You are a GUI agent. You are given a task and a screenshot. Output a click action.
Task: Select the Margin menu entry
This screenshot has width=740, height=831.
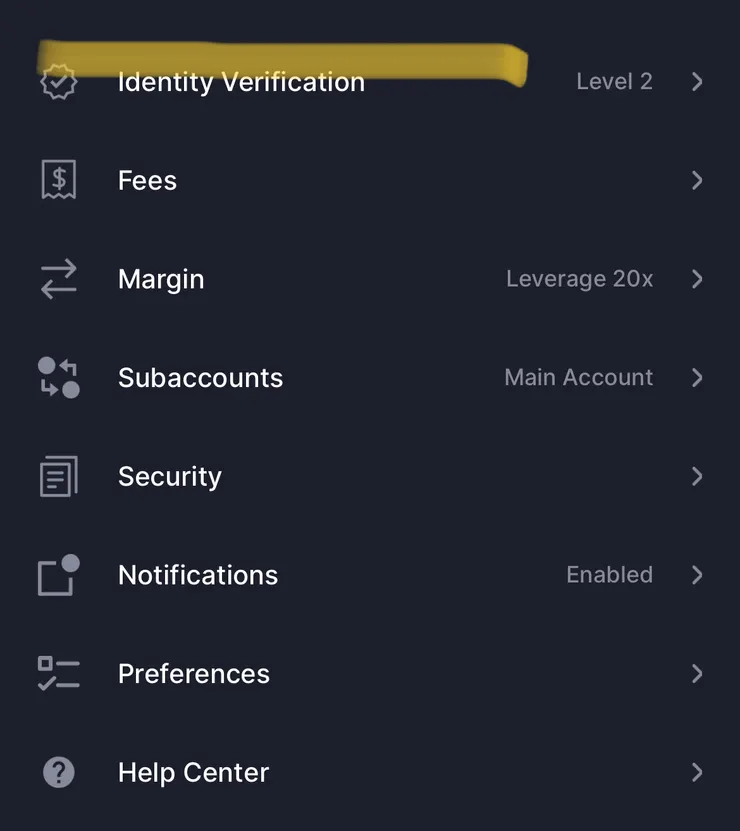click(161, 279)
